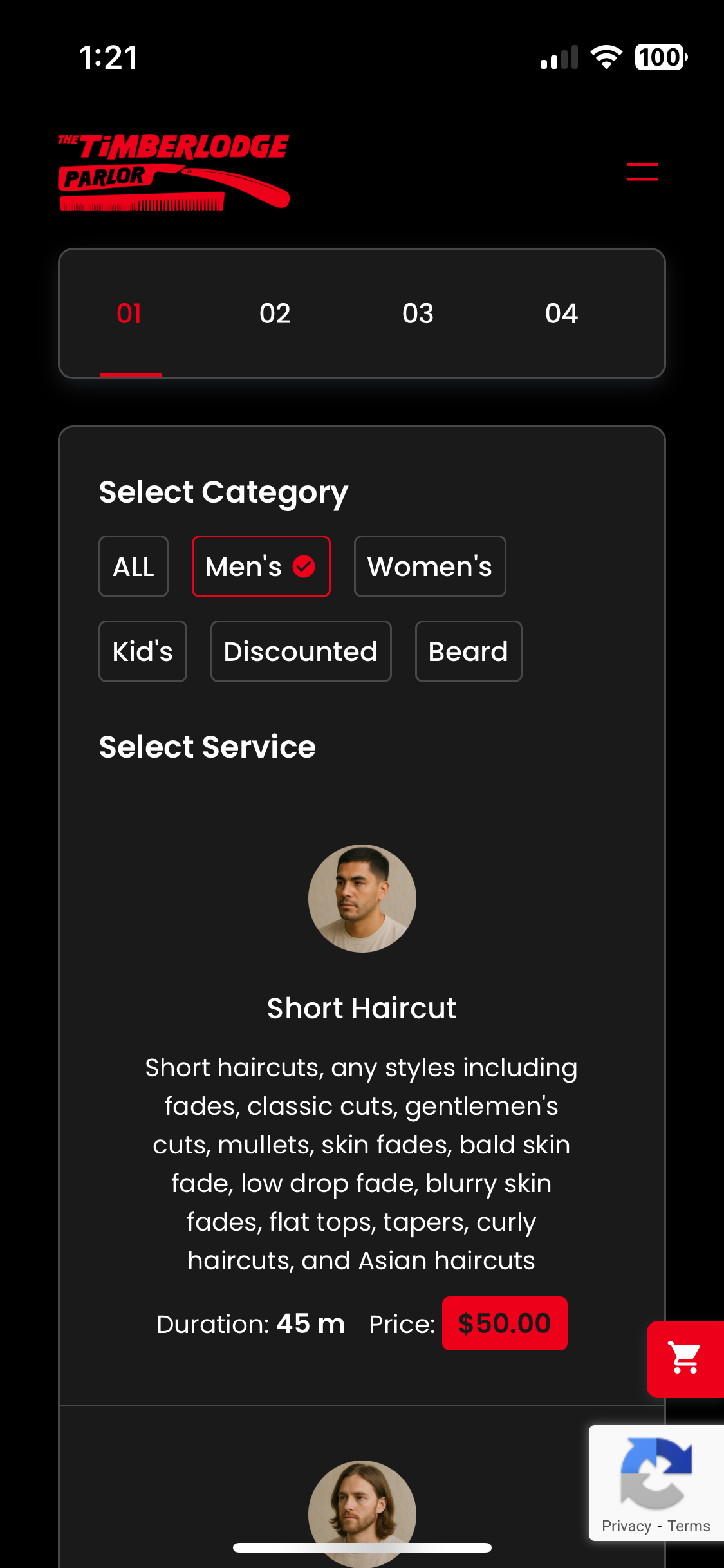This screenshot has height=1568, width=724.
Task: Select step 04
Action: pyautogui.click(x=561, y=314)
